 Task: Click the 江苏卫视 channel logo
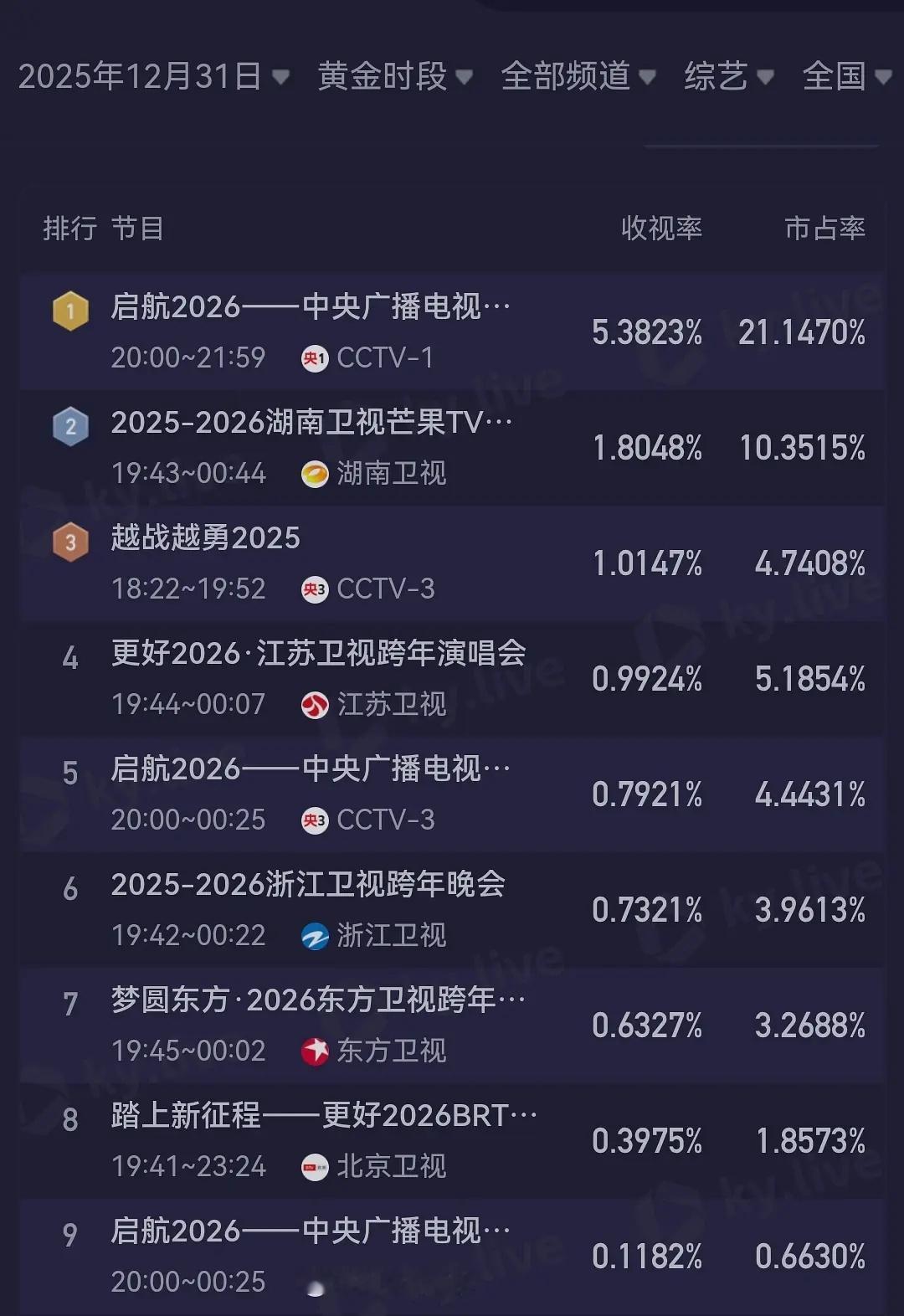click(x=313, y=705)
